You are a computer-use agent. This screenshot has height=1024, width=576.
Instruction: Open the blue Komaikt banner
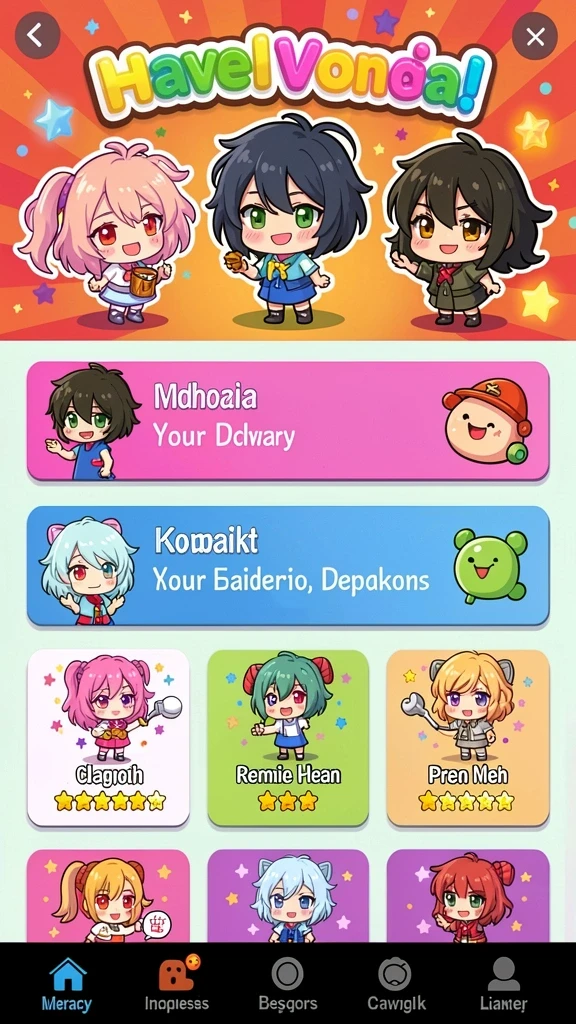coord(288,566)
